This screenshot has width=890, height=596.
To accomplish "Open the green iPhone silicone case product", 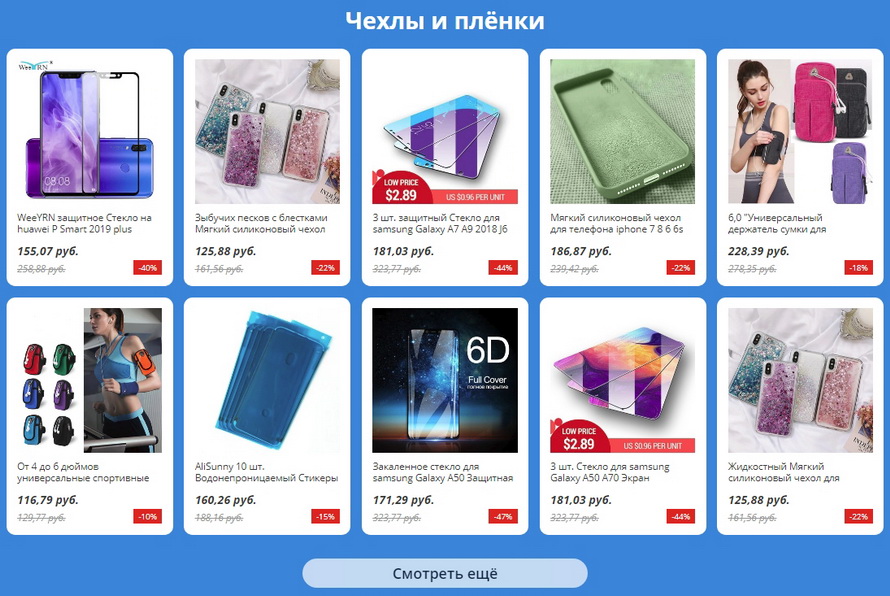I will 622,132.
